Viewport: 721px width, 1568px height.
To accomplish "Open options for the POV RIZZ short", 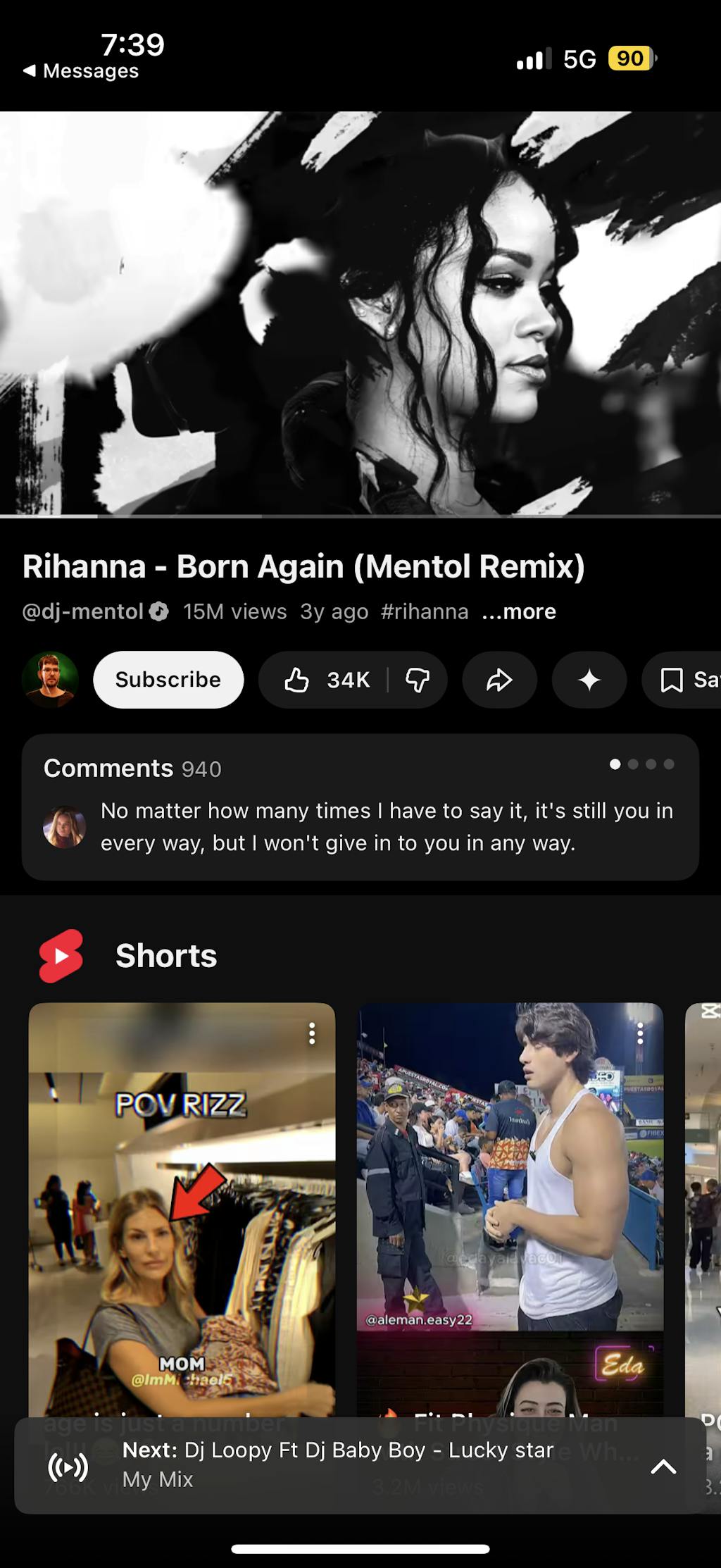I will [x=312, y=1033].
